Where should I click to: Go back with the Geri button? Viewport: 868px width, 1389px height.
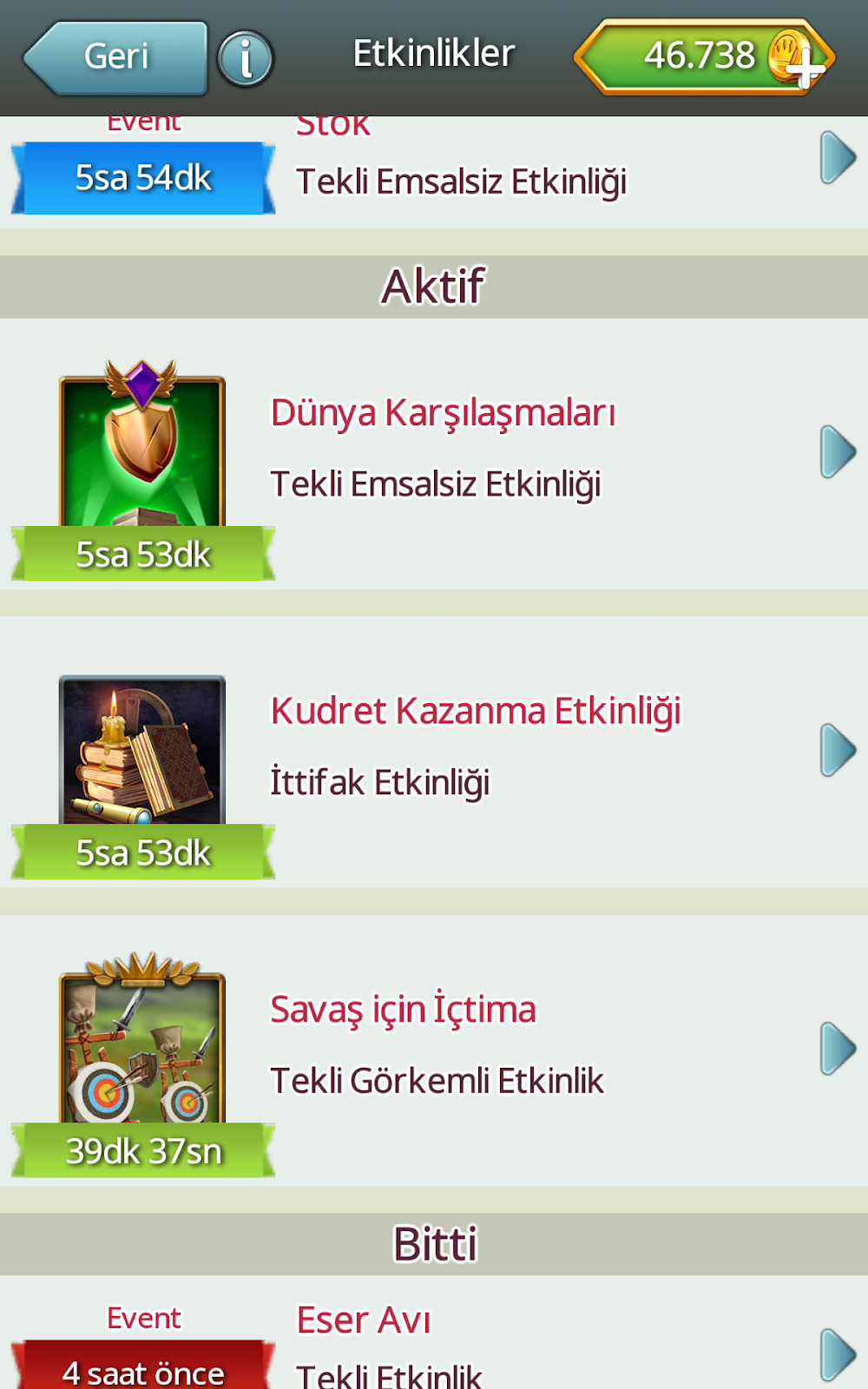click(115, 57)
